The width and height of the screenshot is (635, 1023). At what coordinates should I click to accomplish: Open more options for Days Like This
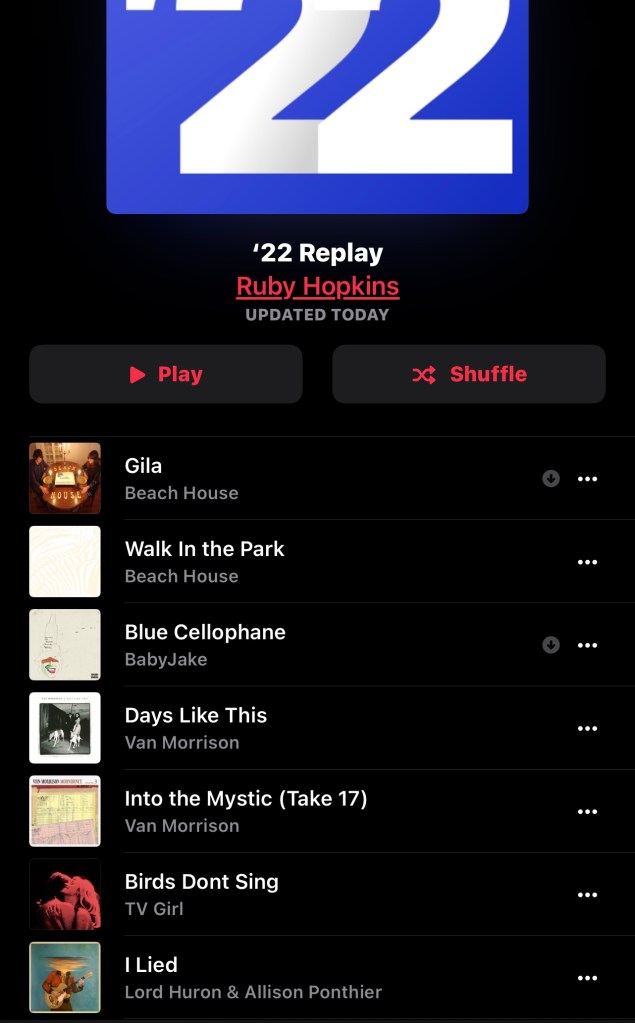tap(587, 728)
